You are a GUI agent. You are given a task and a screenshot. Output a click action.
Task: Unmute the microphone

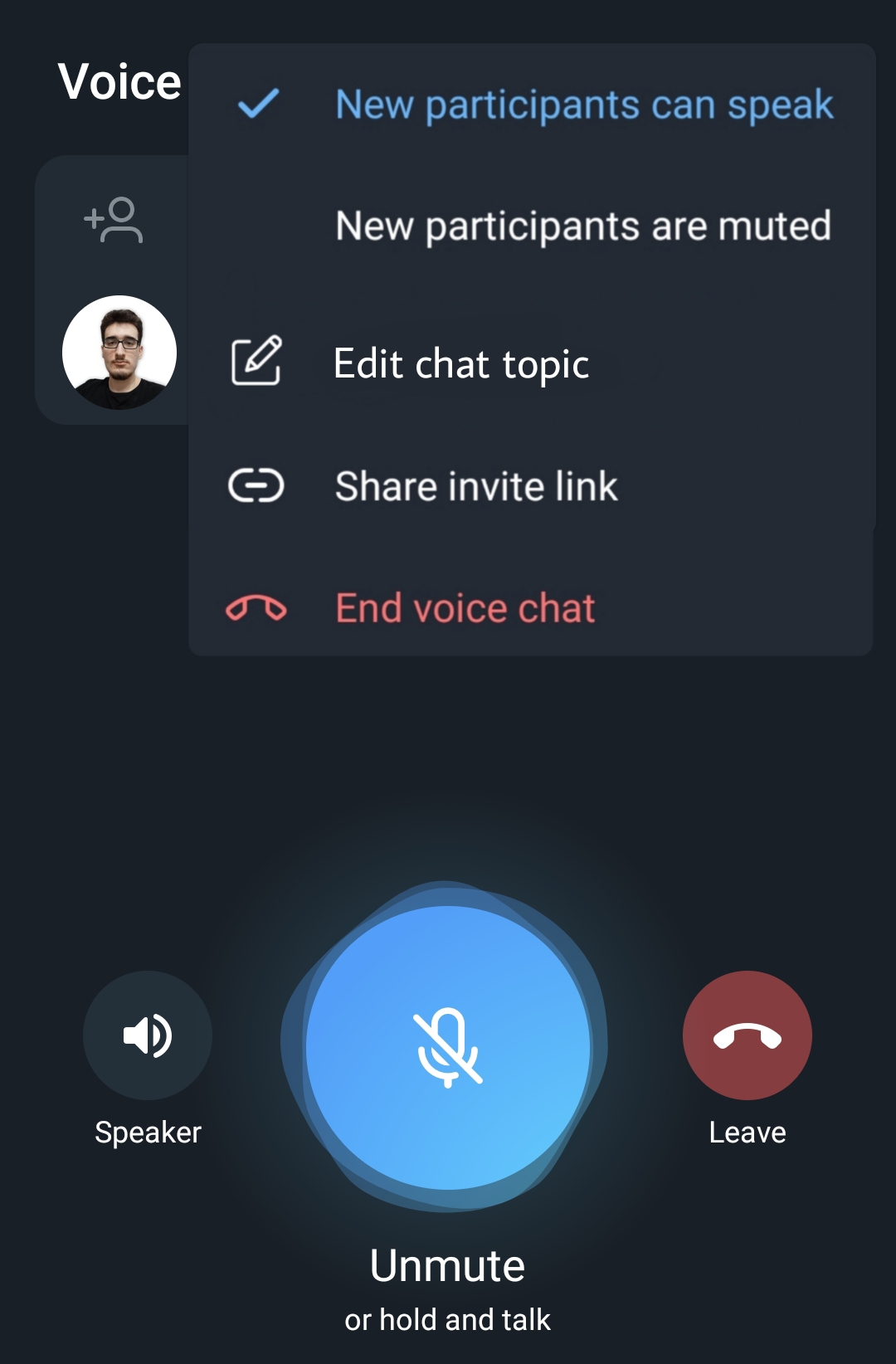pyautogui.click(x=448, y=1047)
